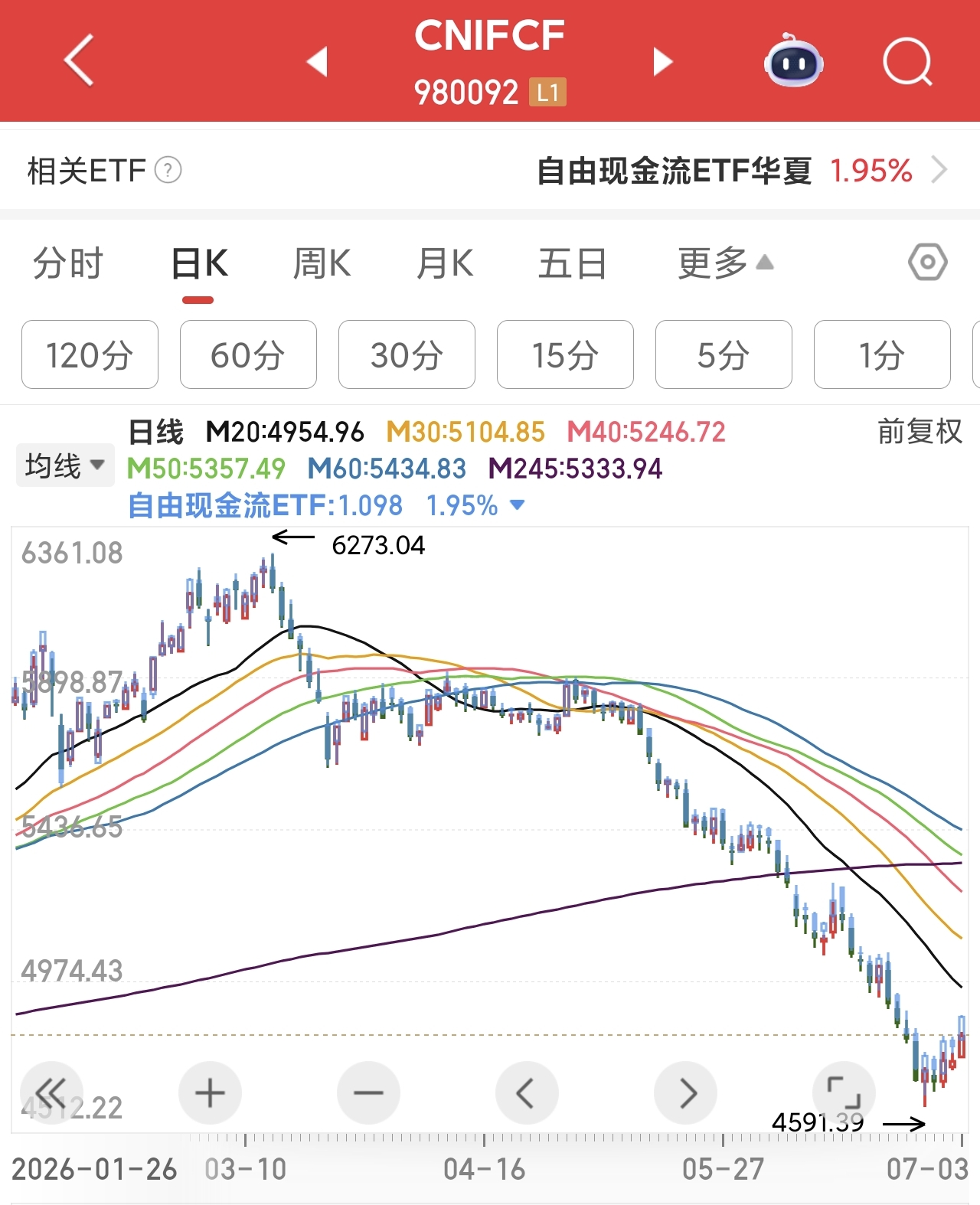Tap the 相关ETF help question mark
Image resolution: width=980 pixels, height=1205 pixels.
168,170
